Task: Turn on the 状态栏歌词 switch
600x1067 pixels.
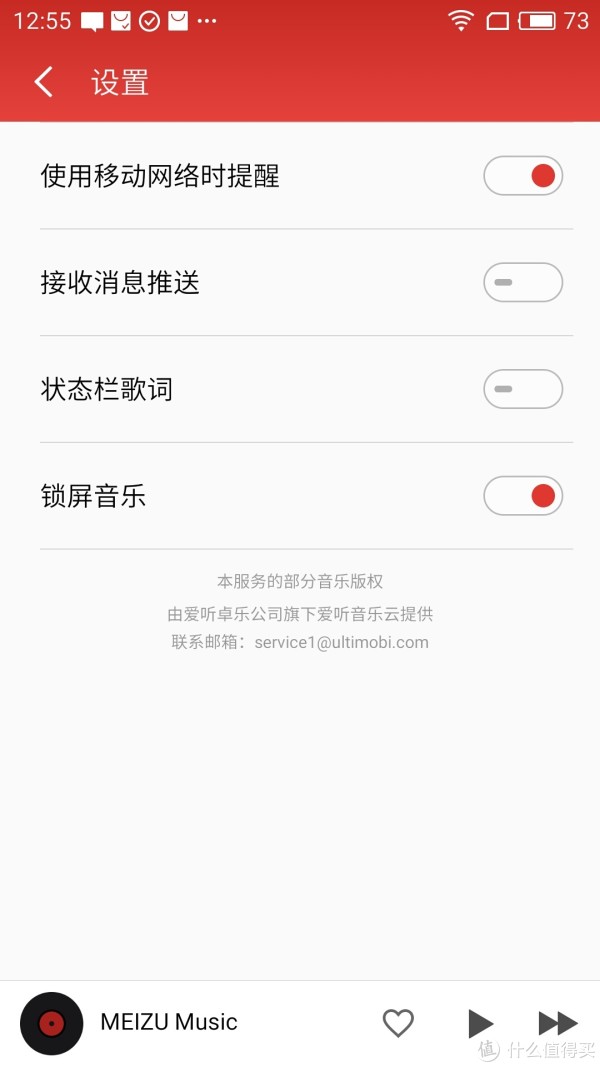Action: 522,389
